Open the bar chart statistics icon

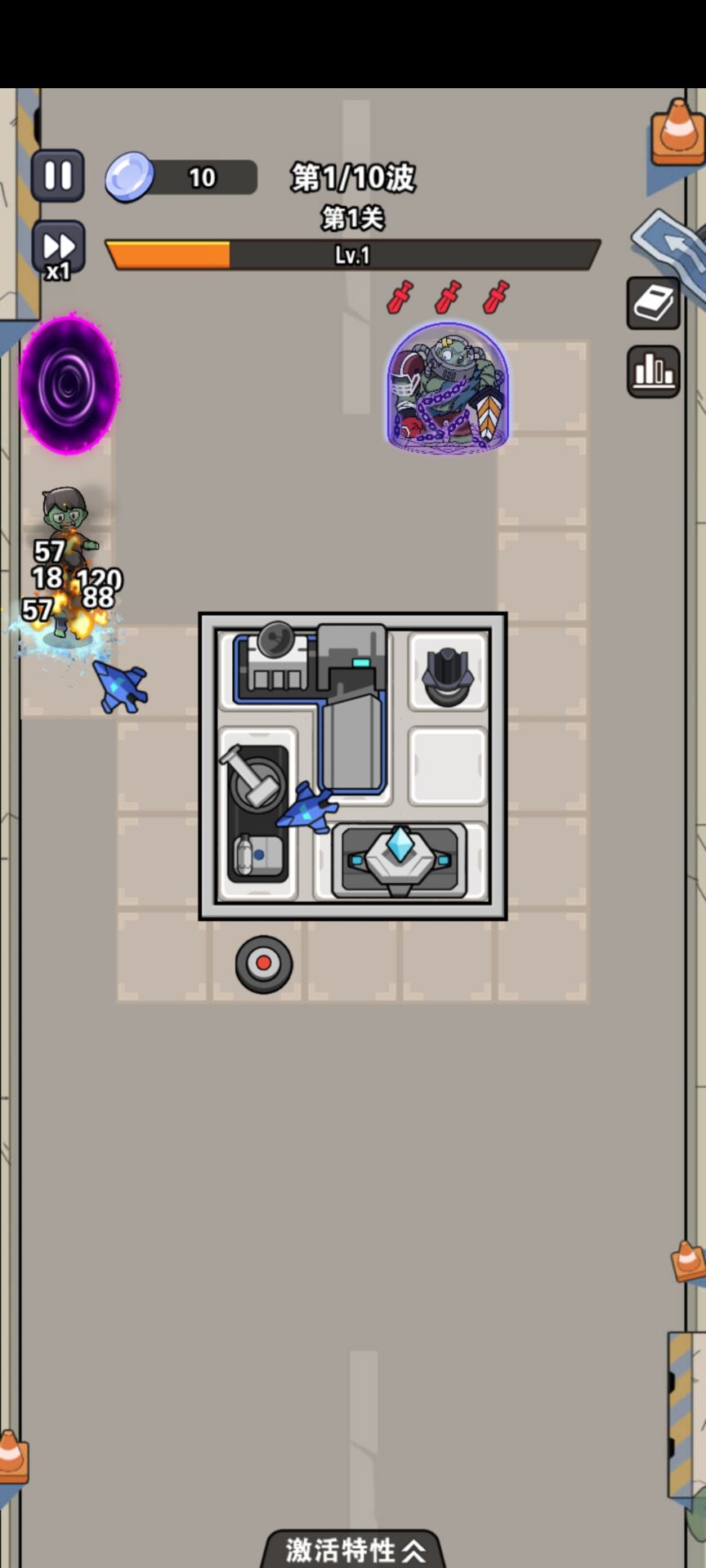pyautogui.click(x=653, y=372)
